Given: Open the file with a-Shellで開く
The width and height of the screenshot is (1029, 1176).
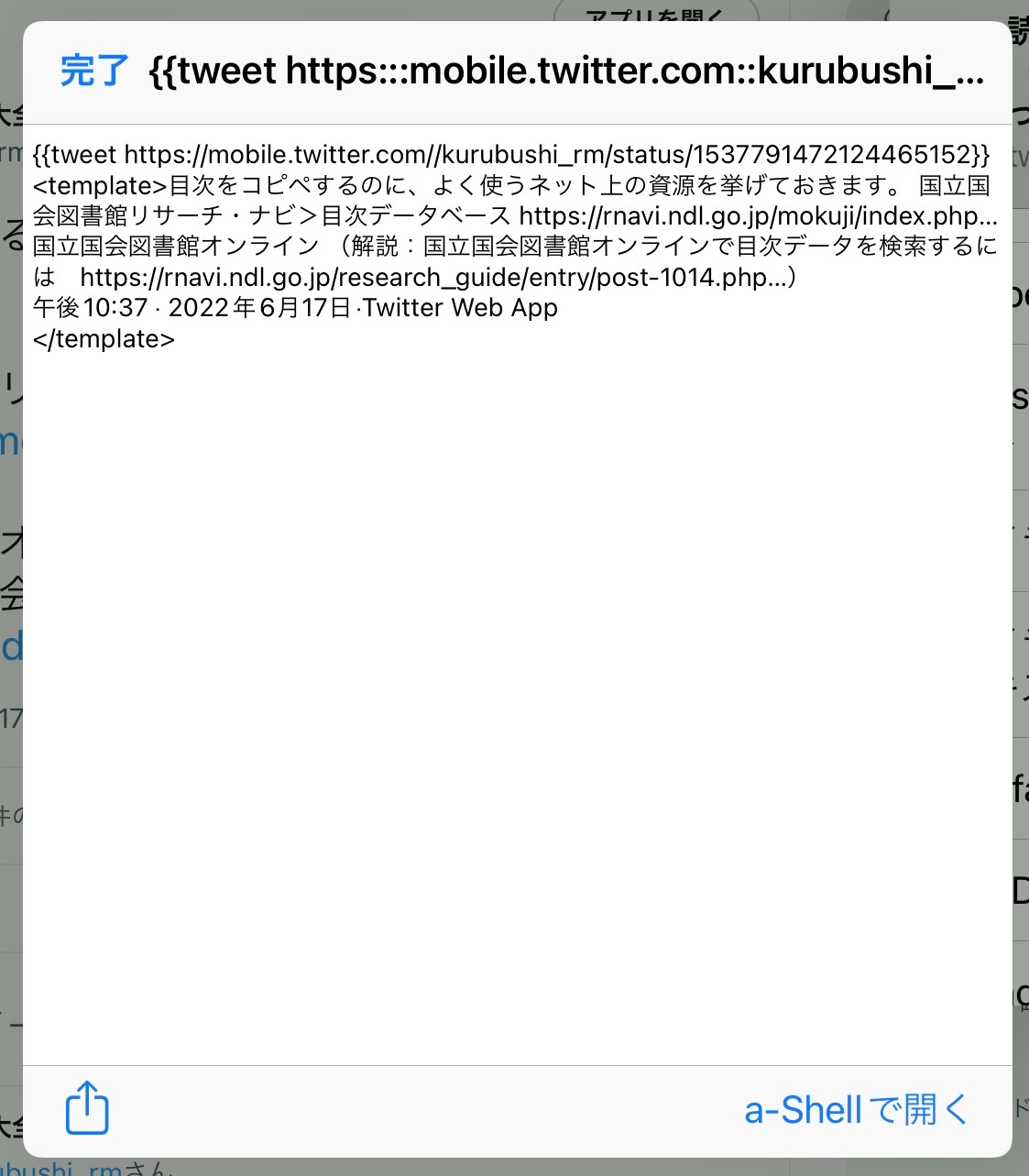Looking at the screenshot, I should pyautogui.click(x=856, y=1110).
